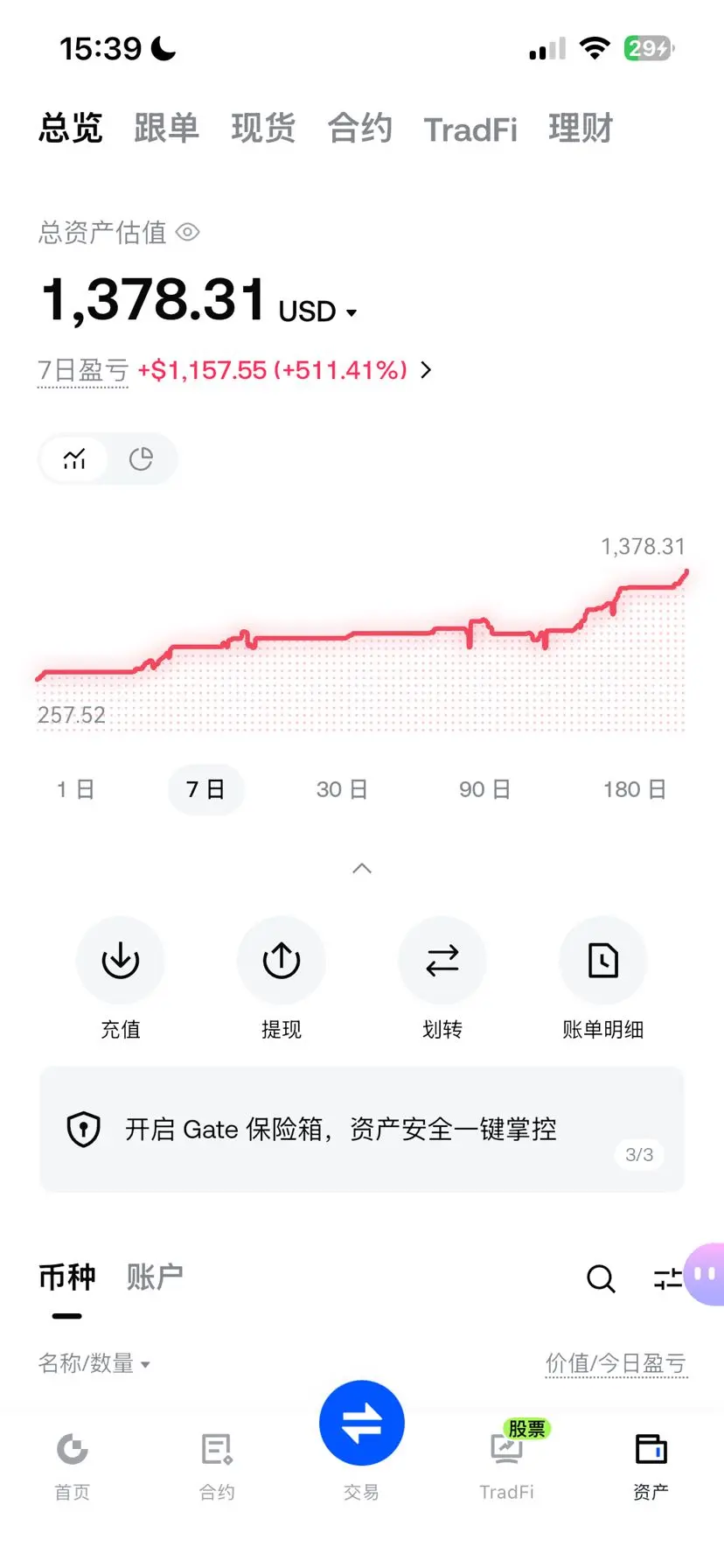Screen dimensions: 724x1568
Task: Open the Gate 保险箱 banner
Action: coord(362,1129)
